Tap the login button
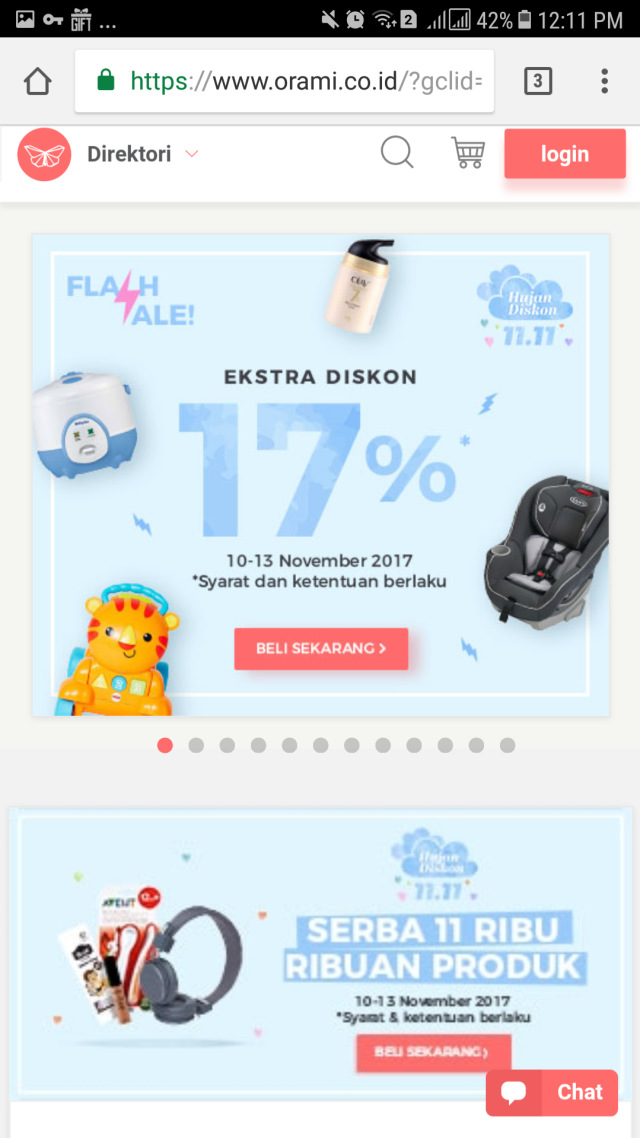 tap(565, 154)
